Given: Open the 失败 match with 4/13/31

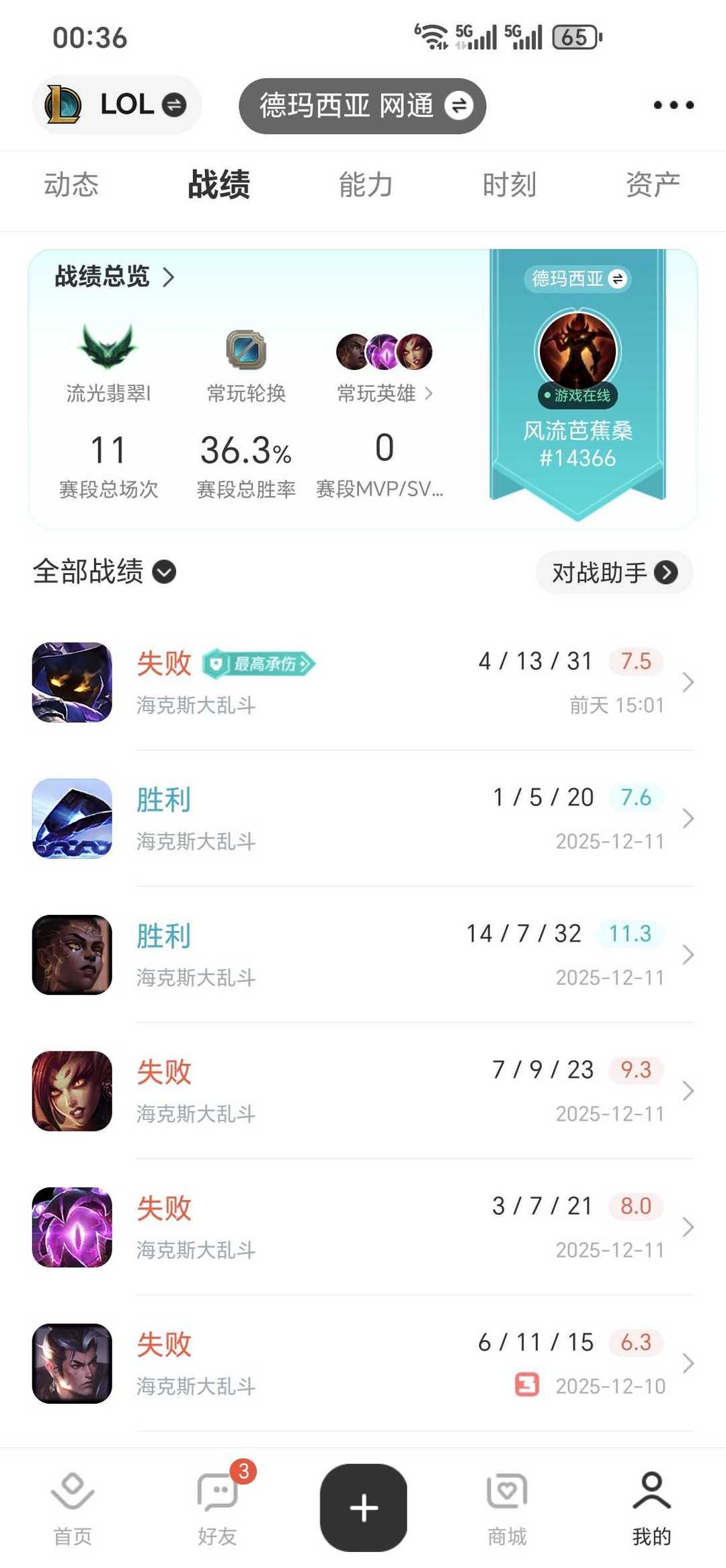Looking at the screenshot, I should [x=363, y=683].
